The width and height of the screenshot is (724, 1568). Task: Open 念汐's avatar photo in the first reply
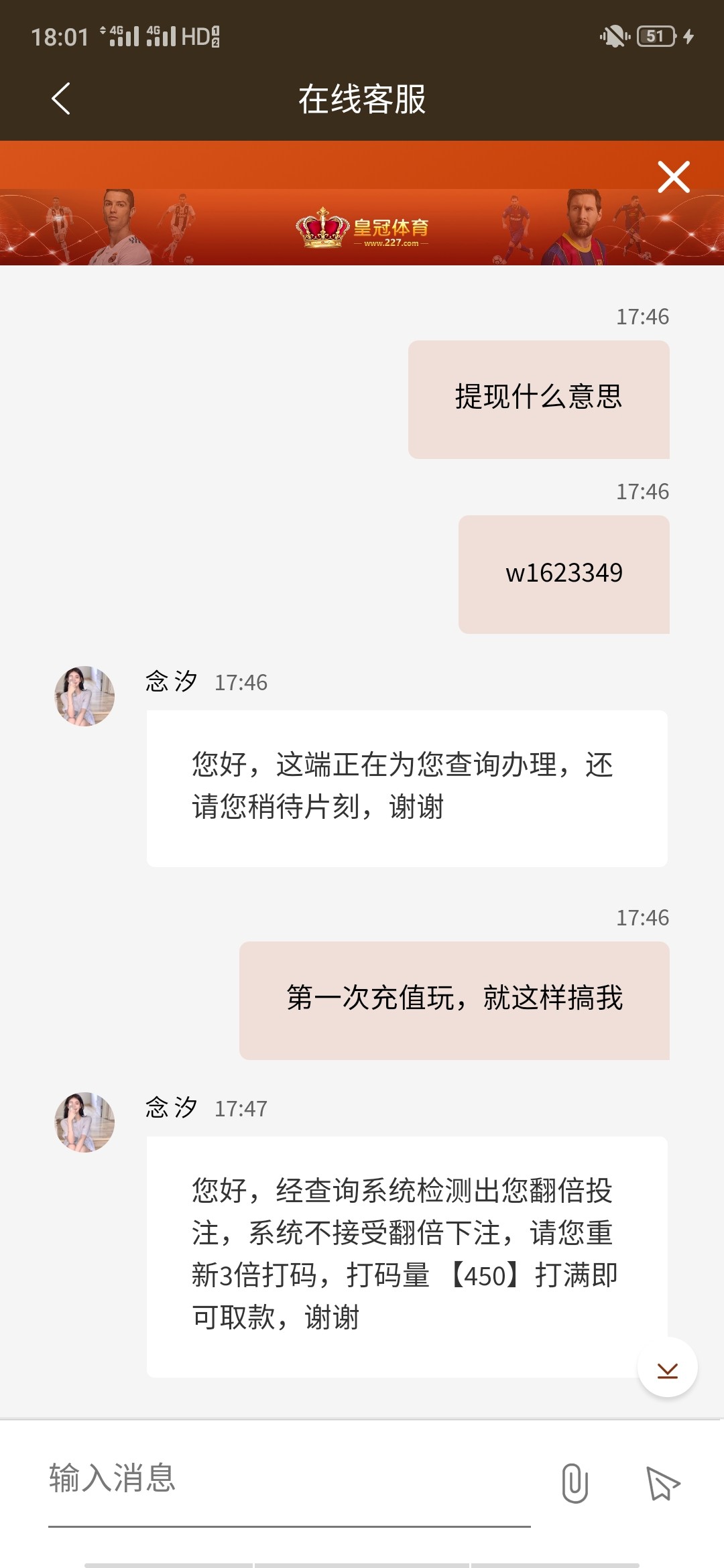[84, 697]
